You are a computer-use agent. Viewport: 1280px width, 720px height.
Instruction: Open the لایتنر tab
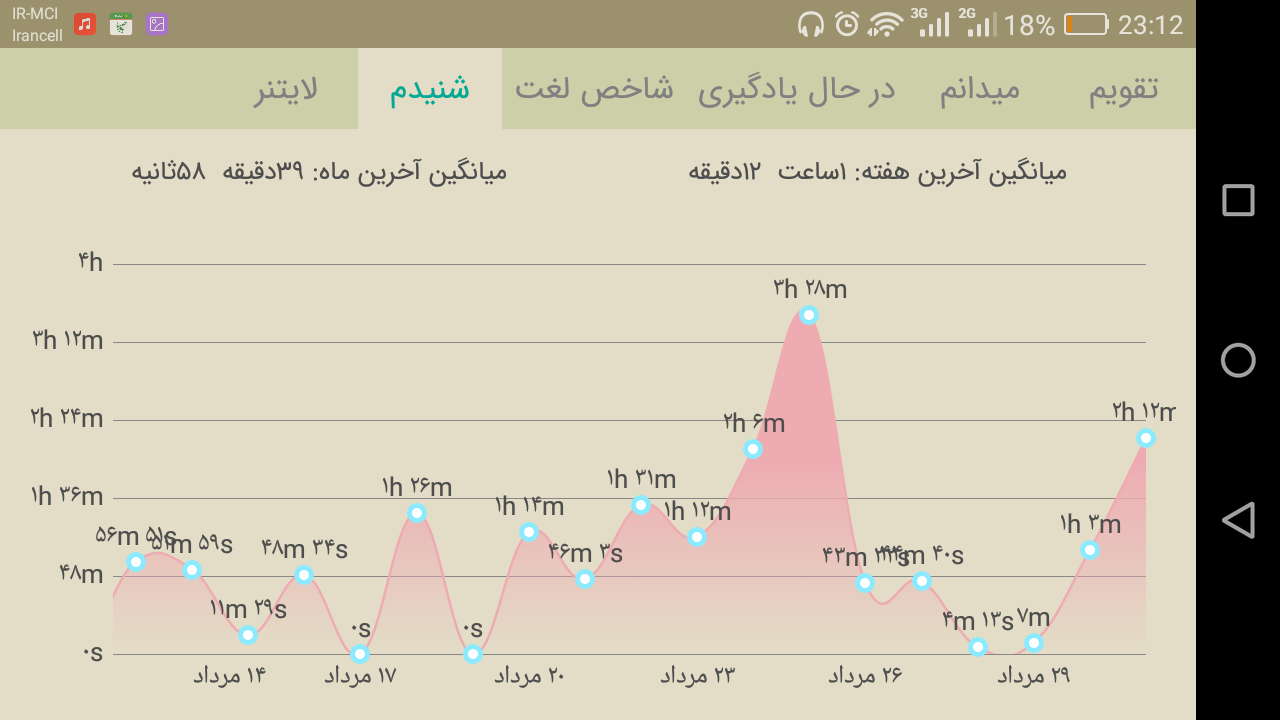point(286,89)
